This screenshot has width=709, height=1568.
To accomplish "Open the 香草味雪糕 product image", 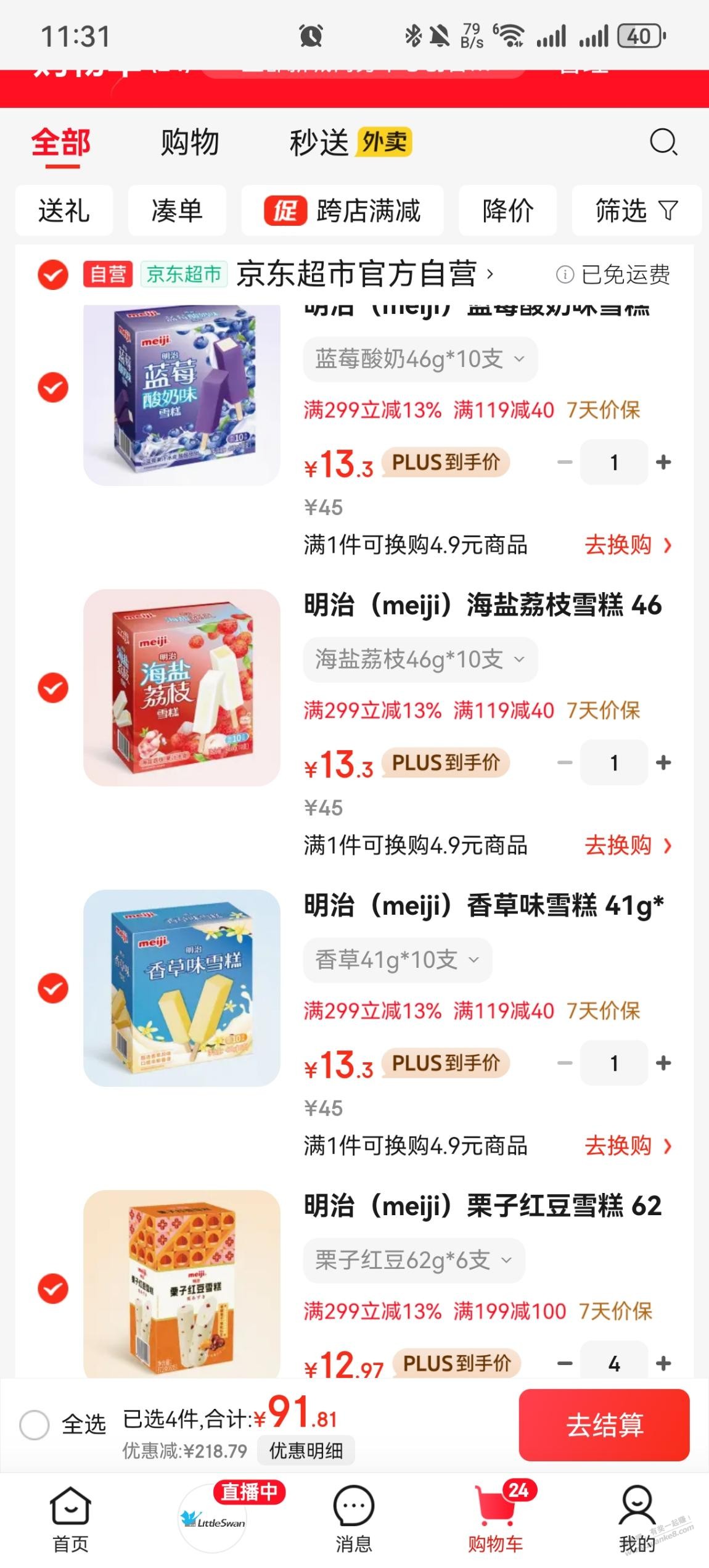I will pos(181,988).
